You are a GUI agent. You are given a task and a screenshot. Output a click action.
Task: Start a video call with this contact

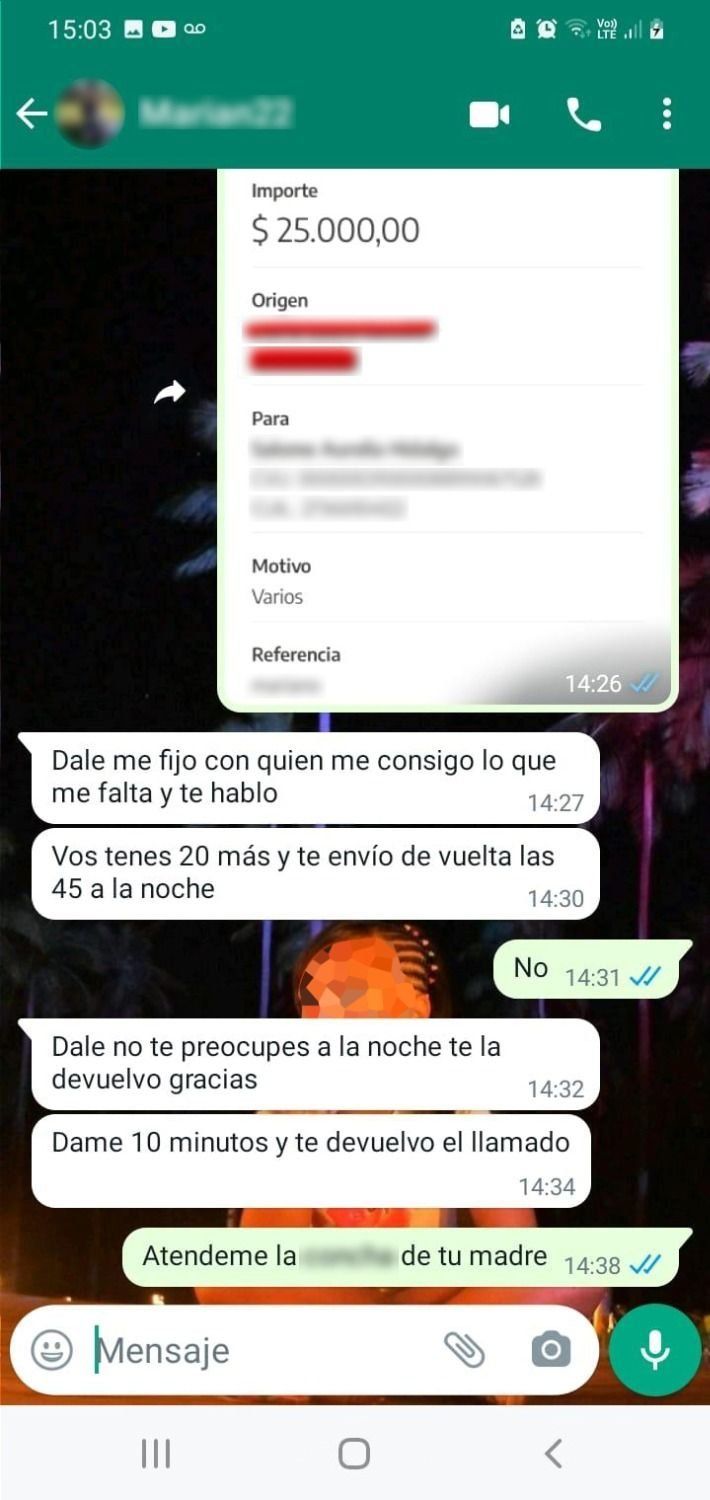(x=489, y=115)
